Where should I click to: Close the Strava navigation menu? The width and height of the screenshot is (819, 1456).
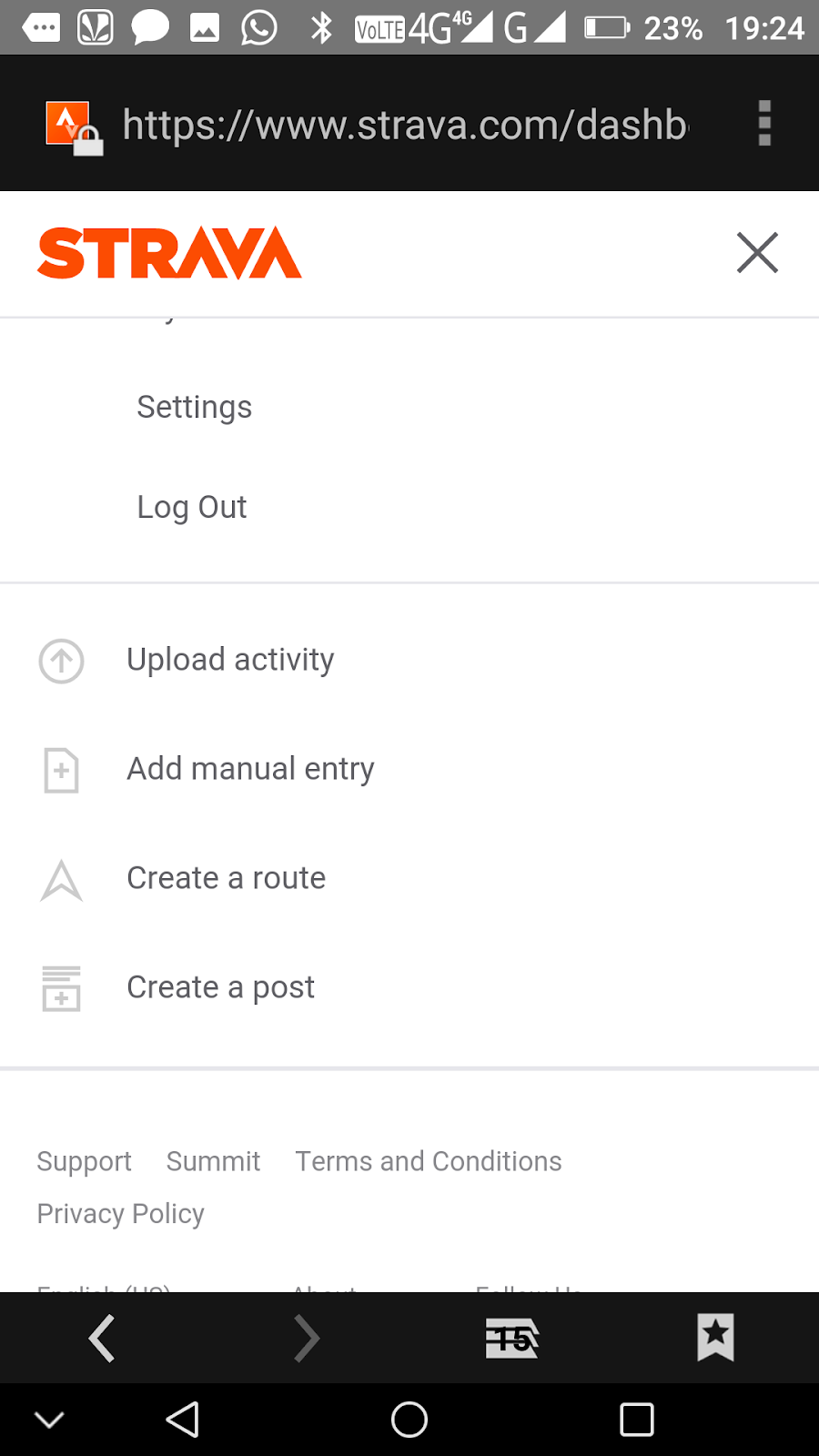757,253
